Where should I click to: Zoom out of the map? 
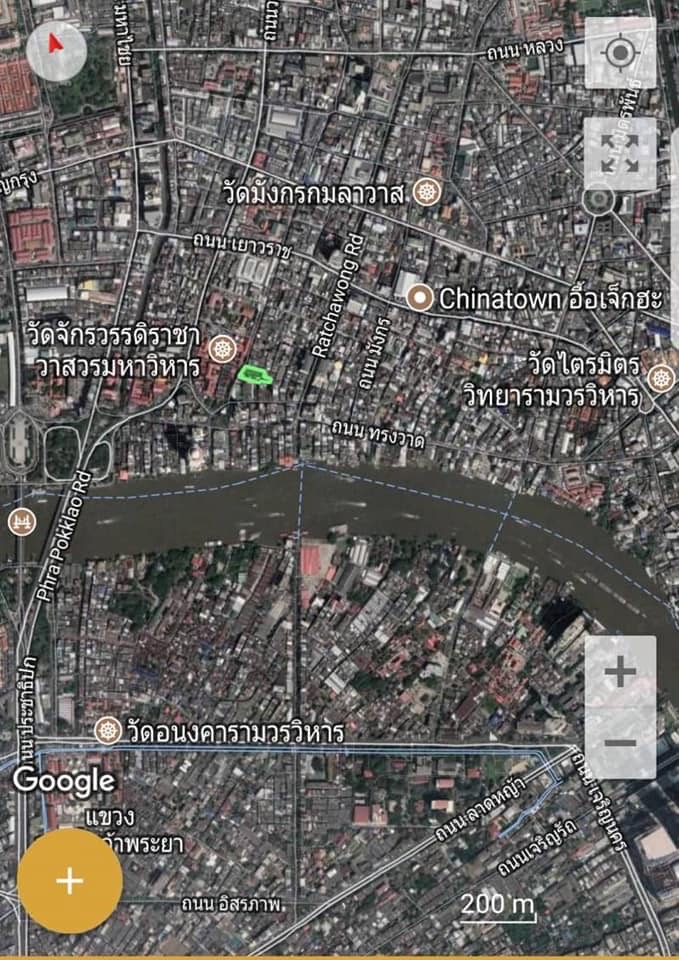pos(620,743)
